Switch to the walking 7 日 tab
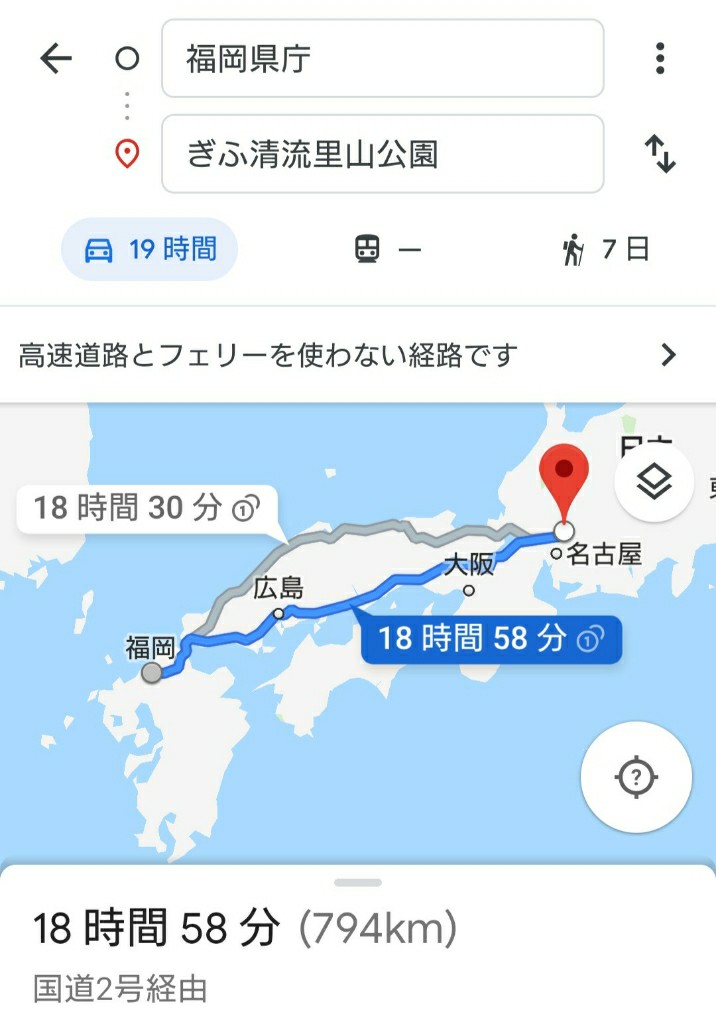Image resolution: width=716 pixels, height=1024 pixels. pyautogui.click(x=607, y=249)
